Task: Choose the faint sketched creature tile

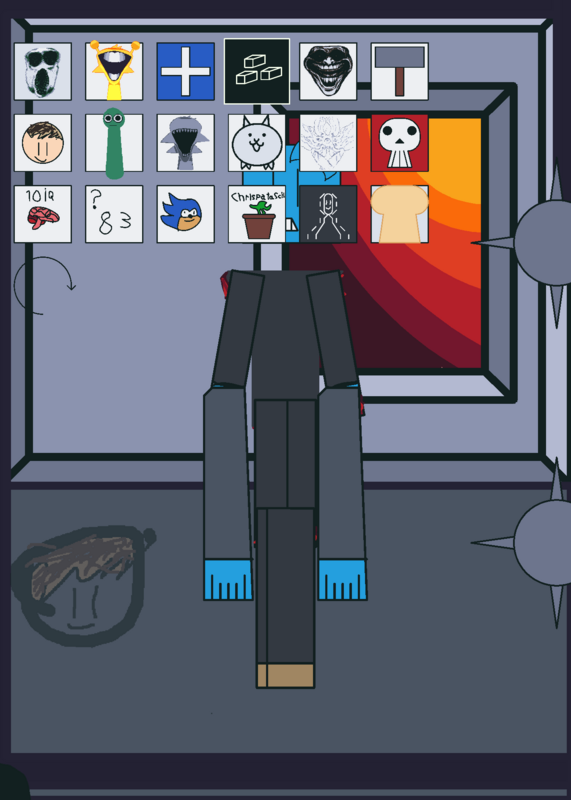Action: pos(328,143)
